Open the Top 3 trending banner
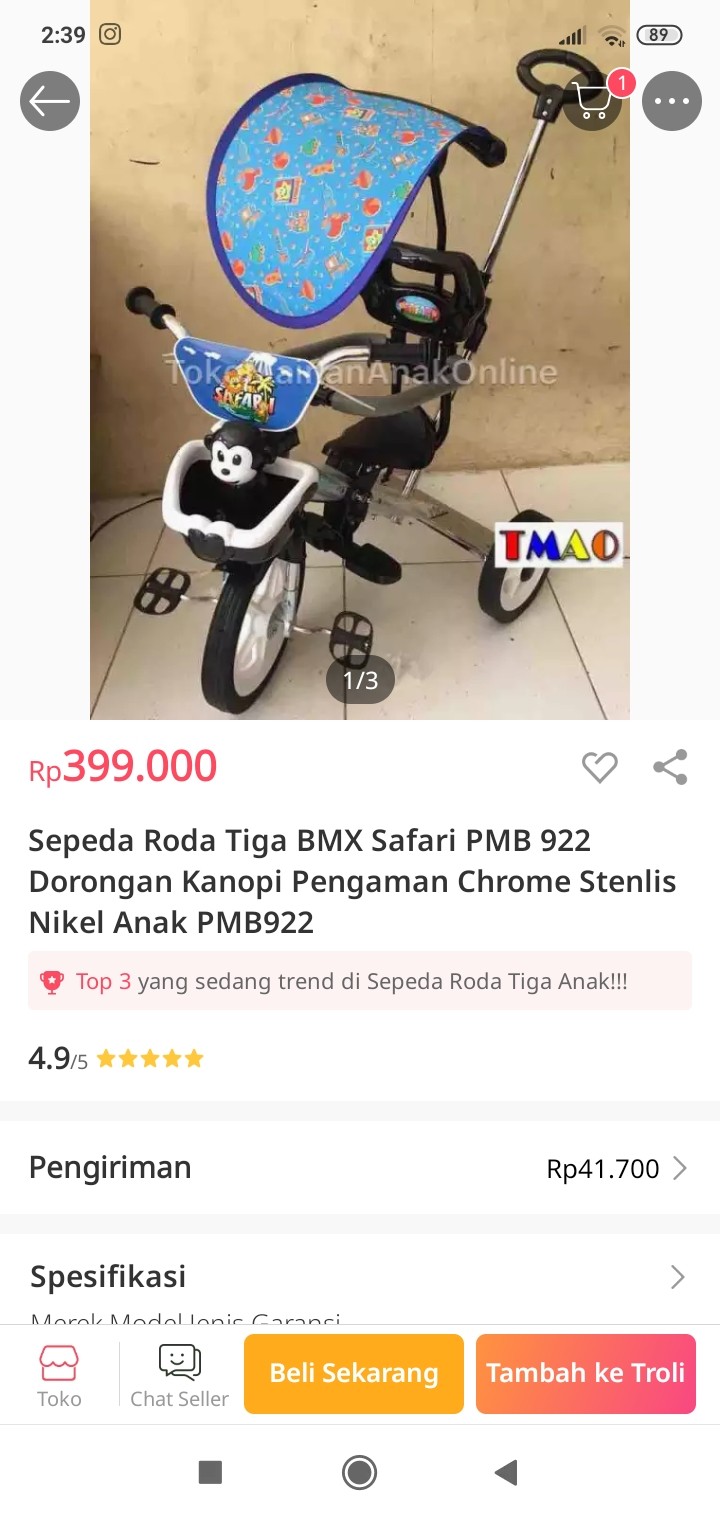Screen dimensions: 720x1520 (359, 981)
